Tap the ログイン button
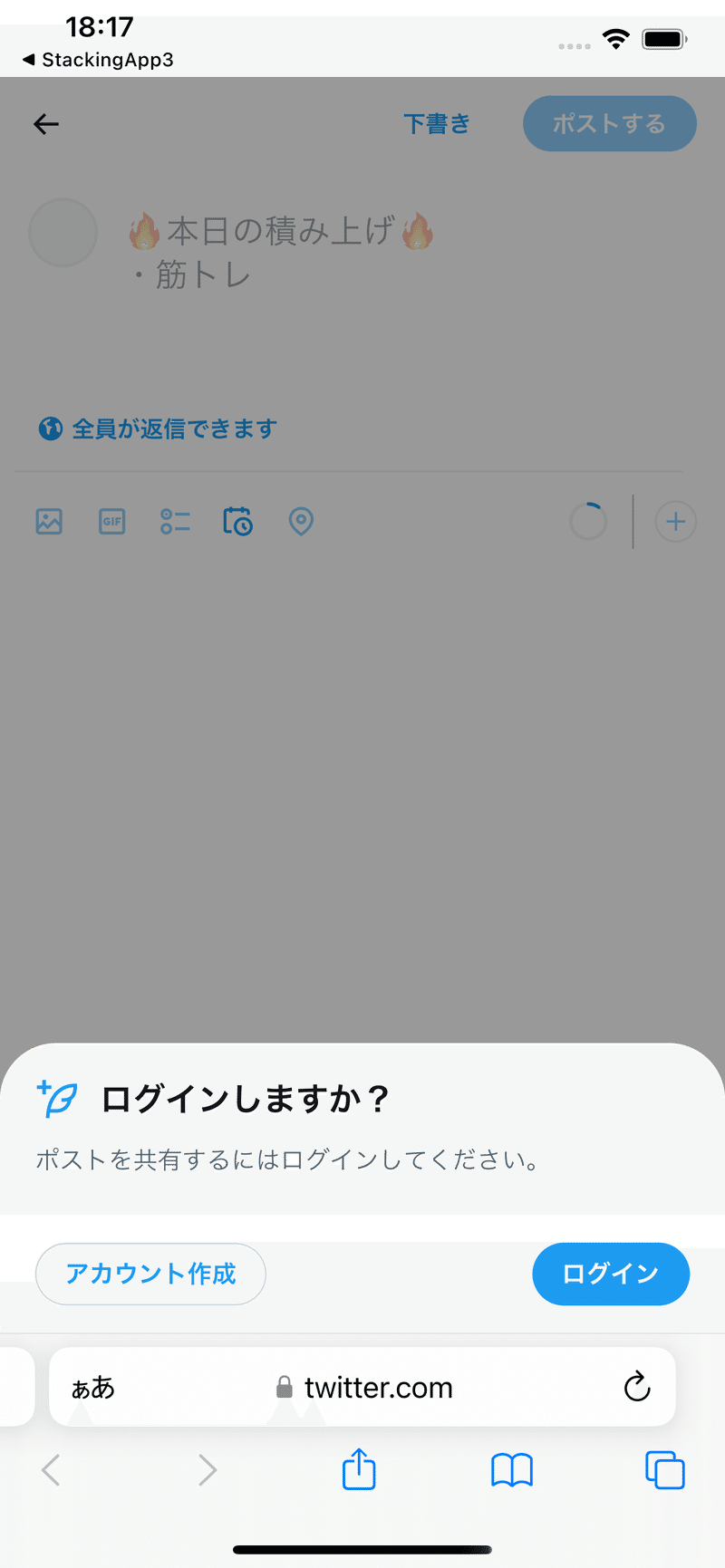 611,1274
